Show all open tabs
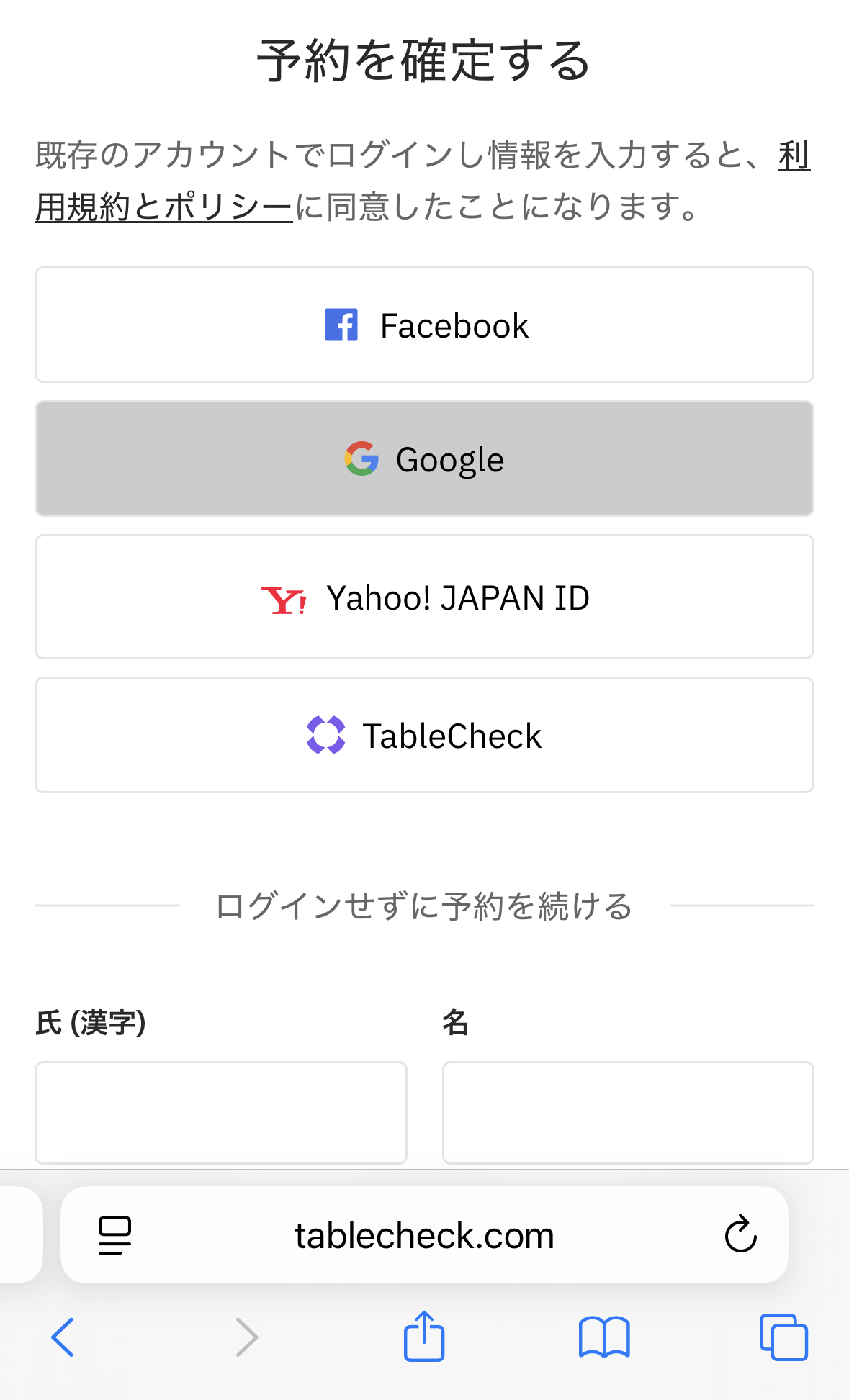 click(784, 1337)
